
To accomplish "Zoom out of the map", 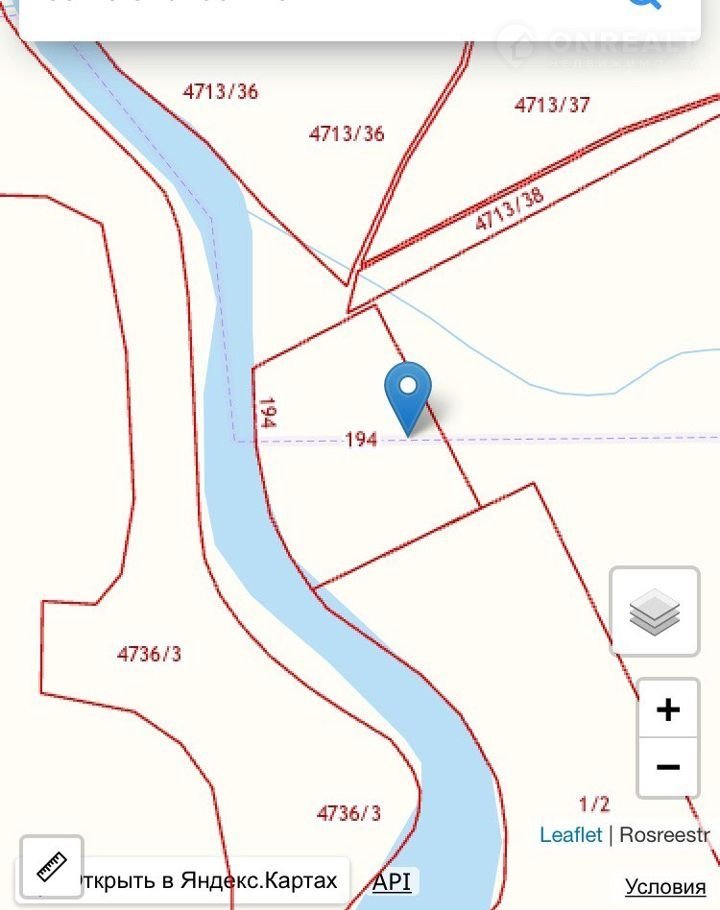I will [x=668, y=768].
